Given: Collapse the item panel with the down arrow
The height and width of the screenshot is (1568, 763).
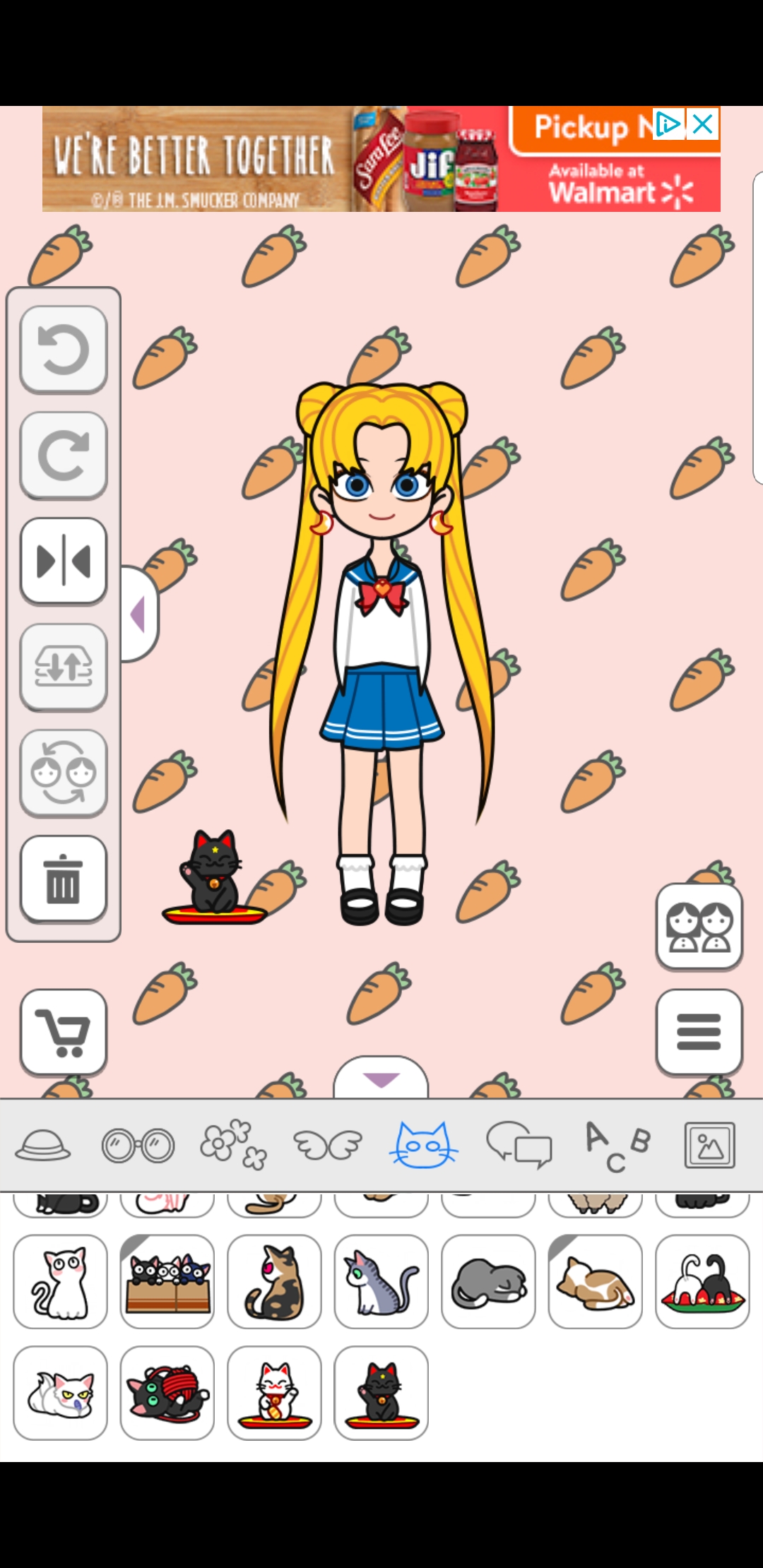Looking at the screenshot, I should point(381,1079).
